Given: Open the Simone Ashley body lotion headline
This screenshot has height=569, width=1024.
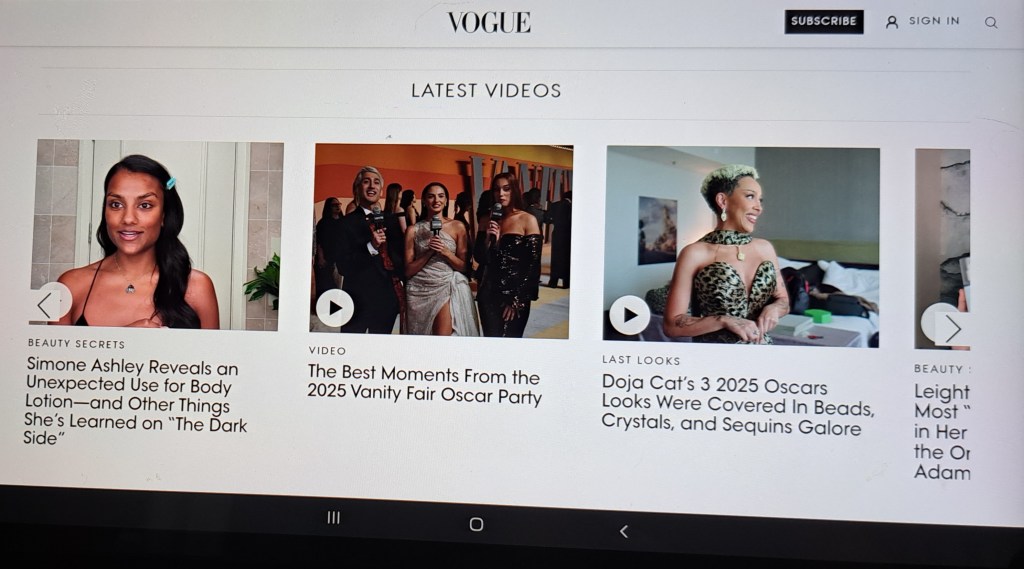Looking at the screenshot, I should [x=130, y=397].
